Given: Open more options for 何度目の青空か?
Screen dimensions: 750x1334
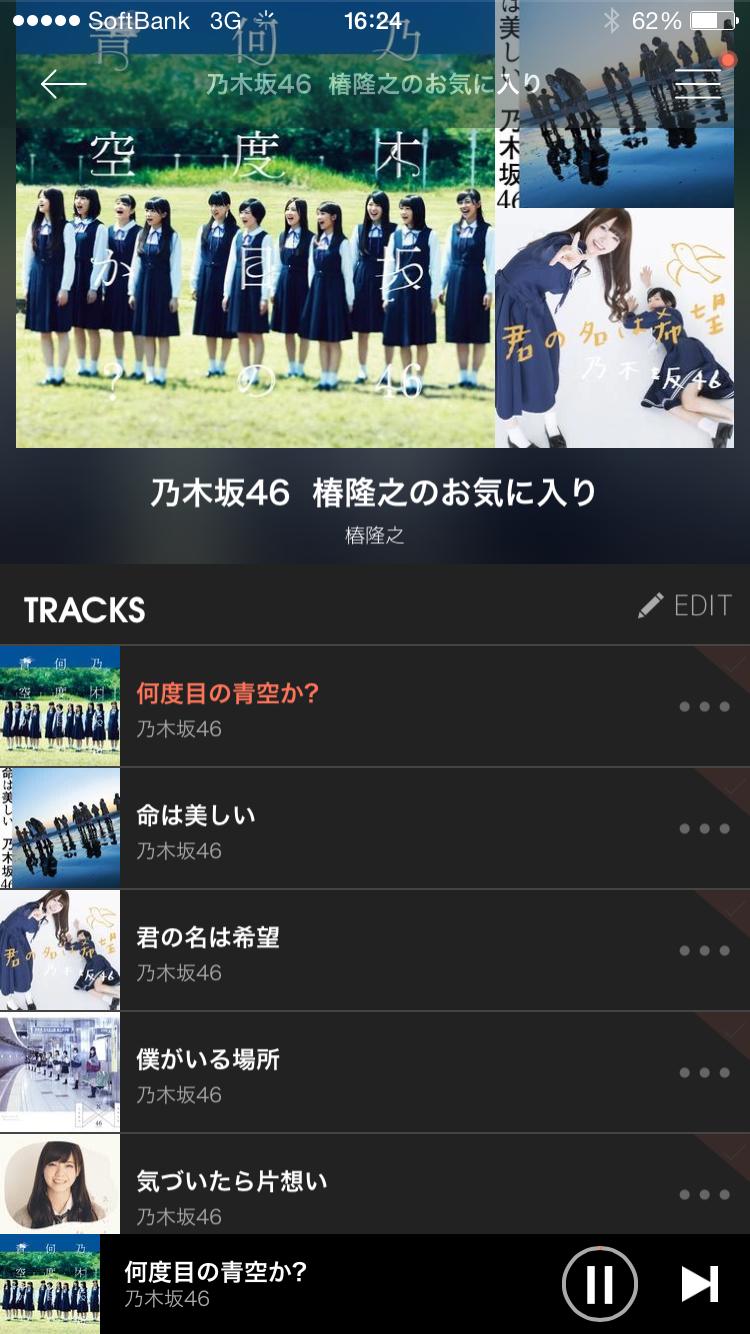Looking at the screenshot, I should [704, 707].
